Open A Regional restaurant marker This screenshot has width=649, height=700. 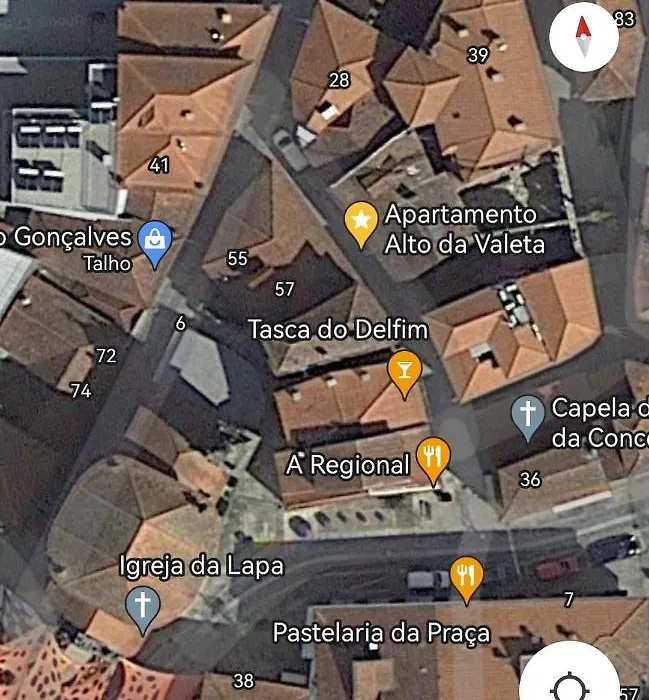tap(433, 459)
